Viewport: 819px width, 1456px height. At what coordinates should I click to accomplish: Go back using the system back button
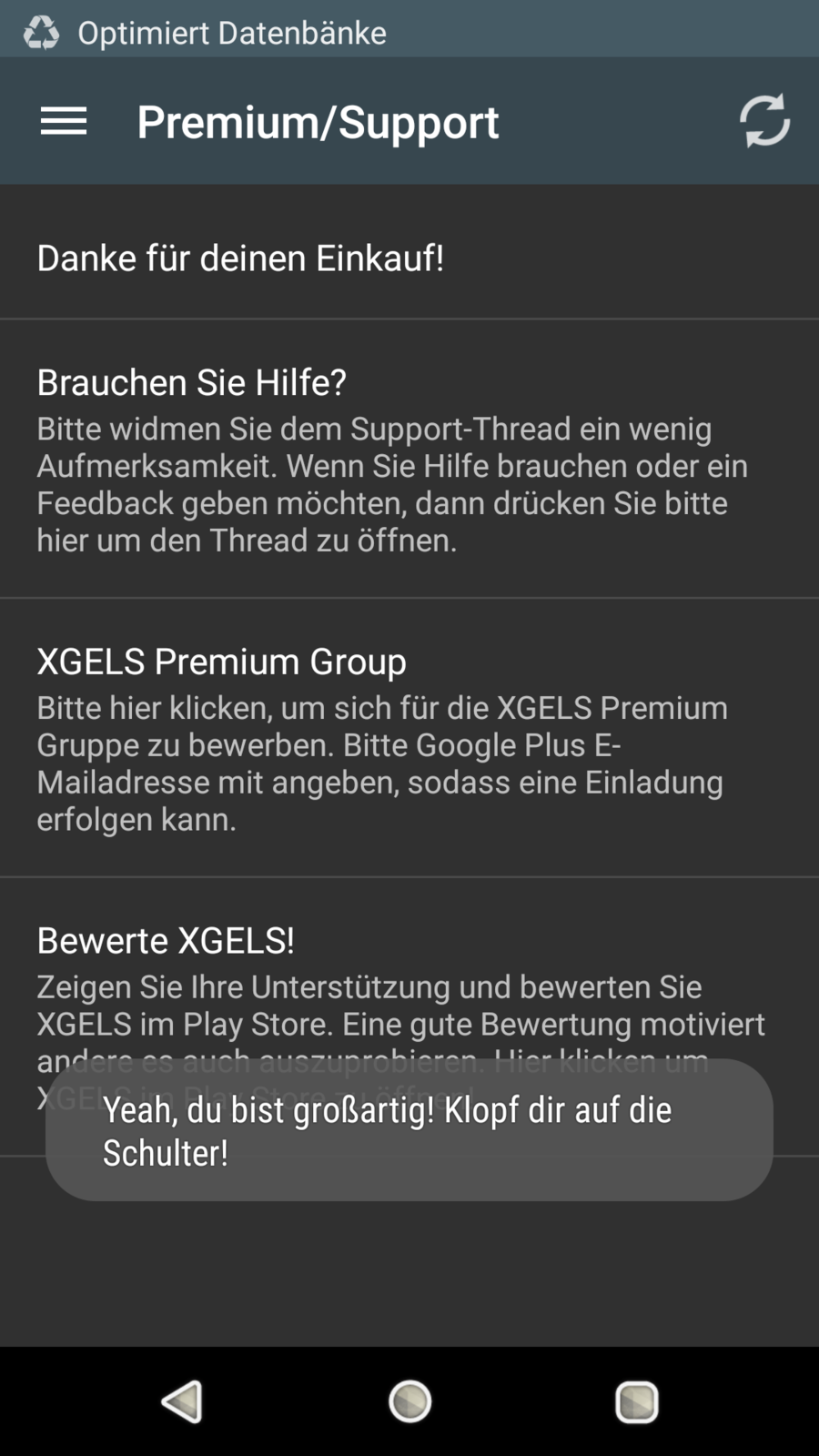(182, 1401)
